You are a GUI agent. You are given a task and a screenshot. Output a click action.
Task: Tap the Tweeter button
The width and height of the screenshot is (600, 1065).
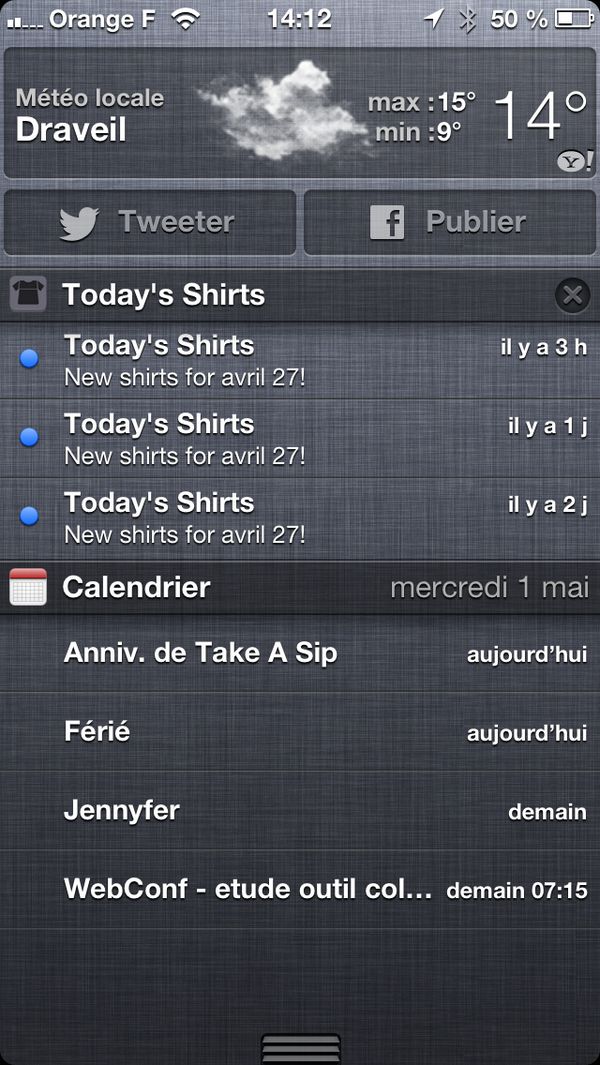(151, 222)
